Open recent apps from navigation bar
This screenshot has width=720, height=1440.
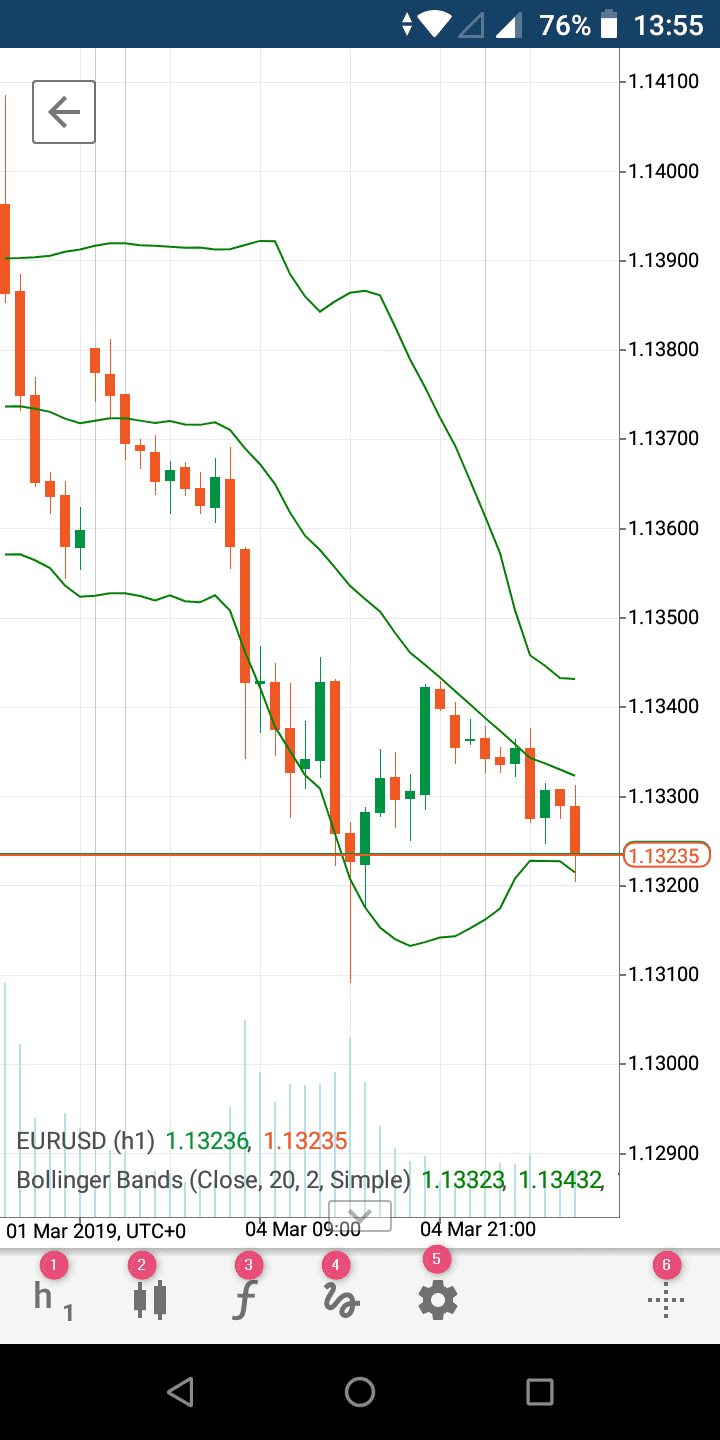pos(540,1391)
